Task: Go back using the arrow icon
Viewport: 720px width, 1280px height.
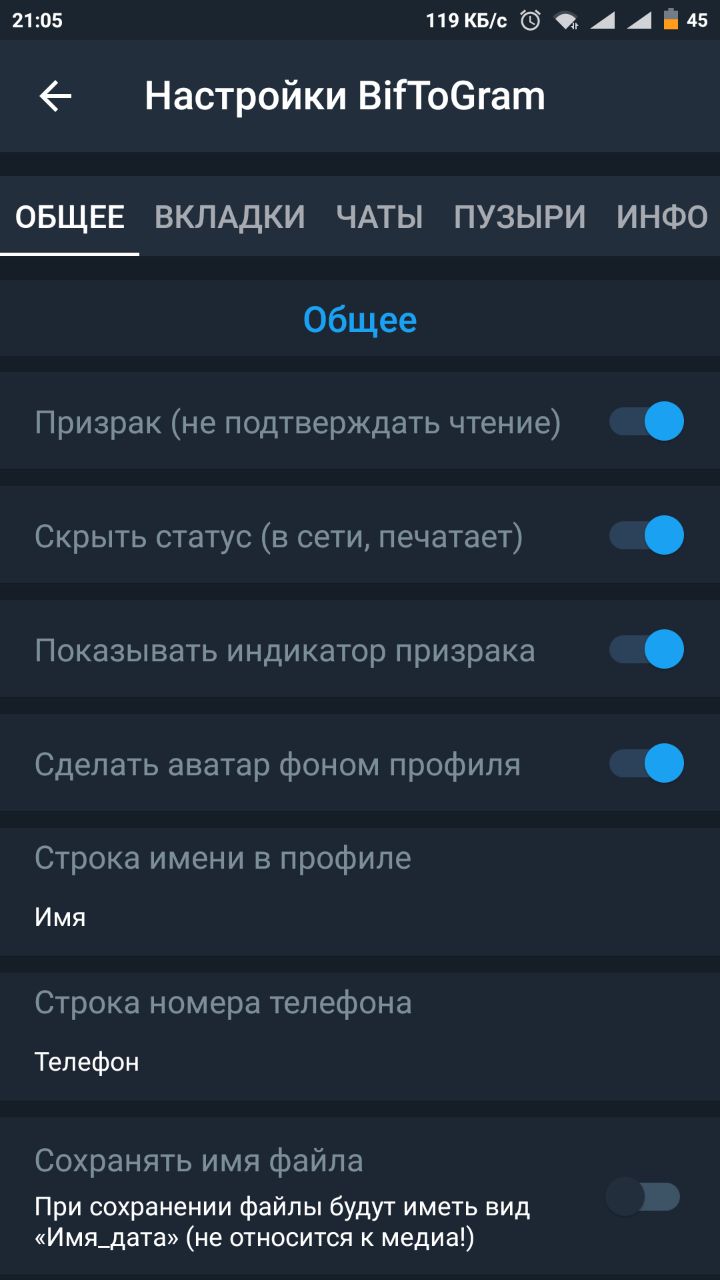Action: [55, 96]
